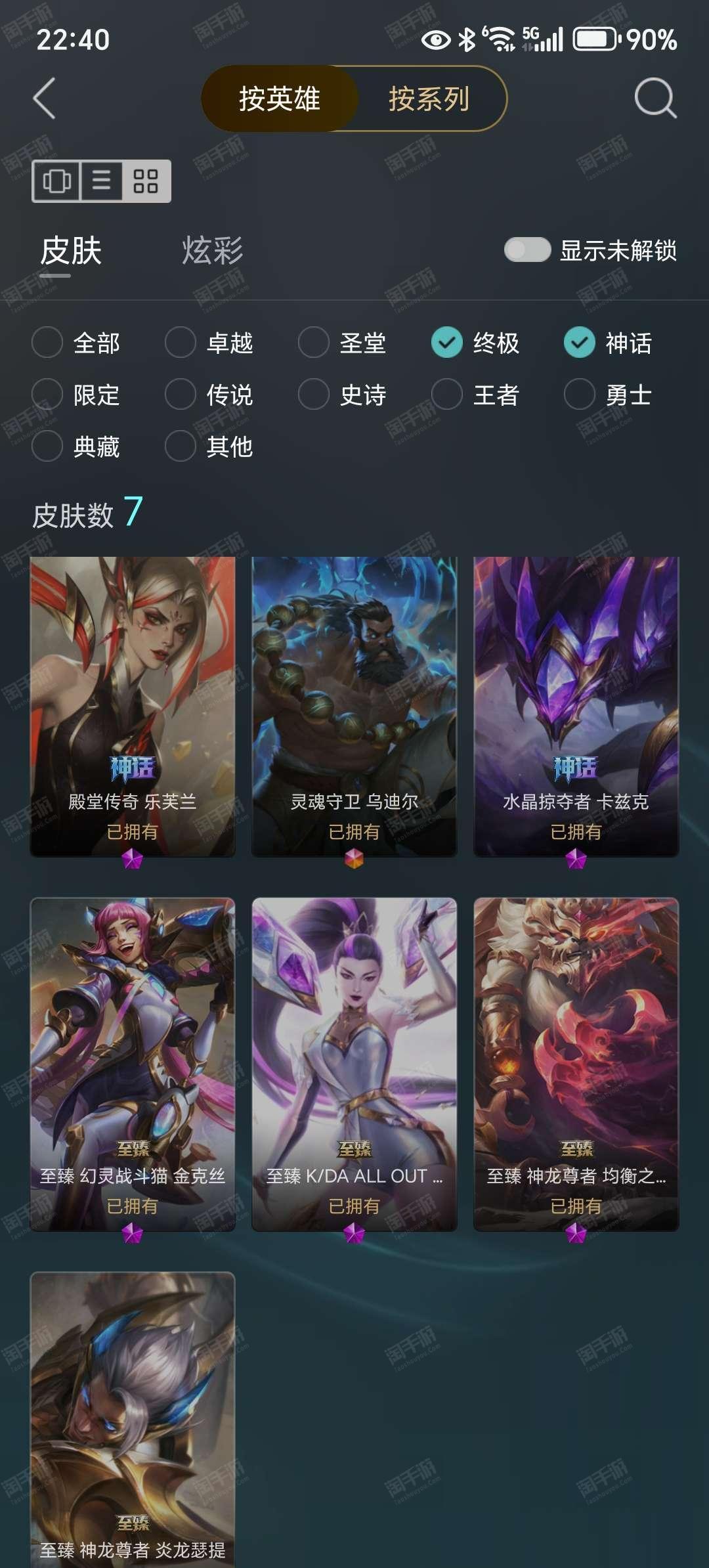The image size is (709, 1568).
Task: Open the search magnifier icon
Action: (655, 98)
